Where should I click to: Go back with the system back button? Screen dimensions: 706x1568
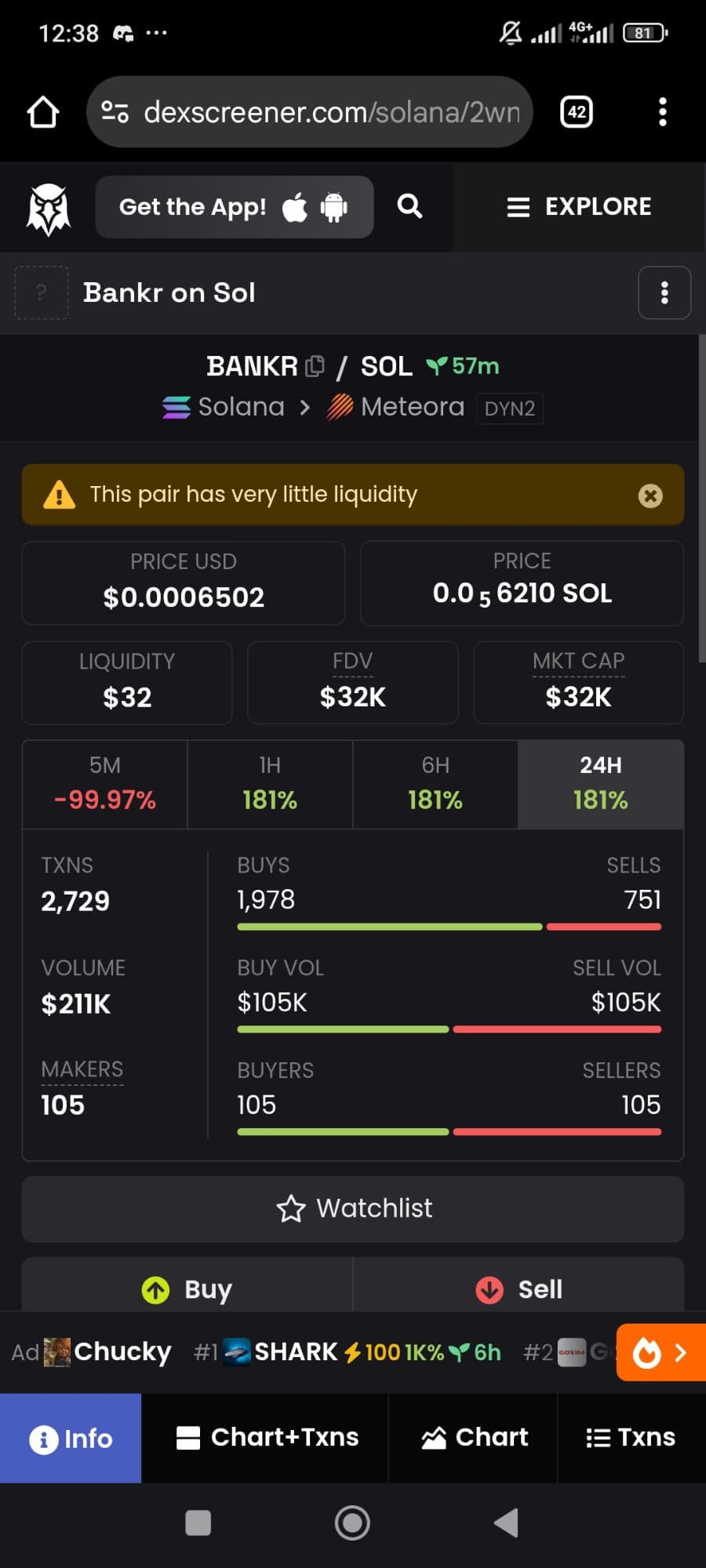tap(507, 1523)
